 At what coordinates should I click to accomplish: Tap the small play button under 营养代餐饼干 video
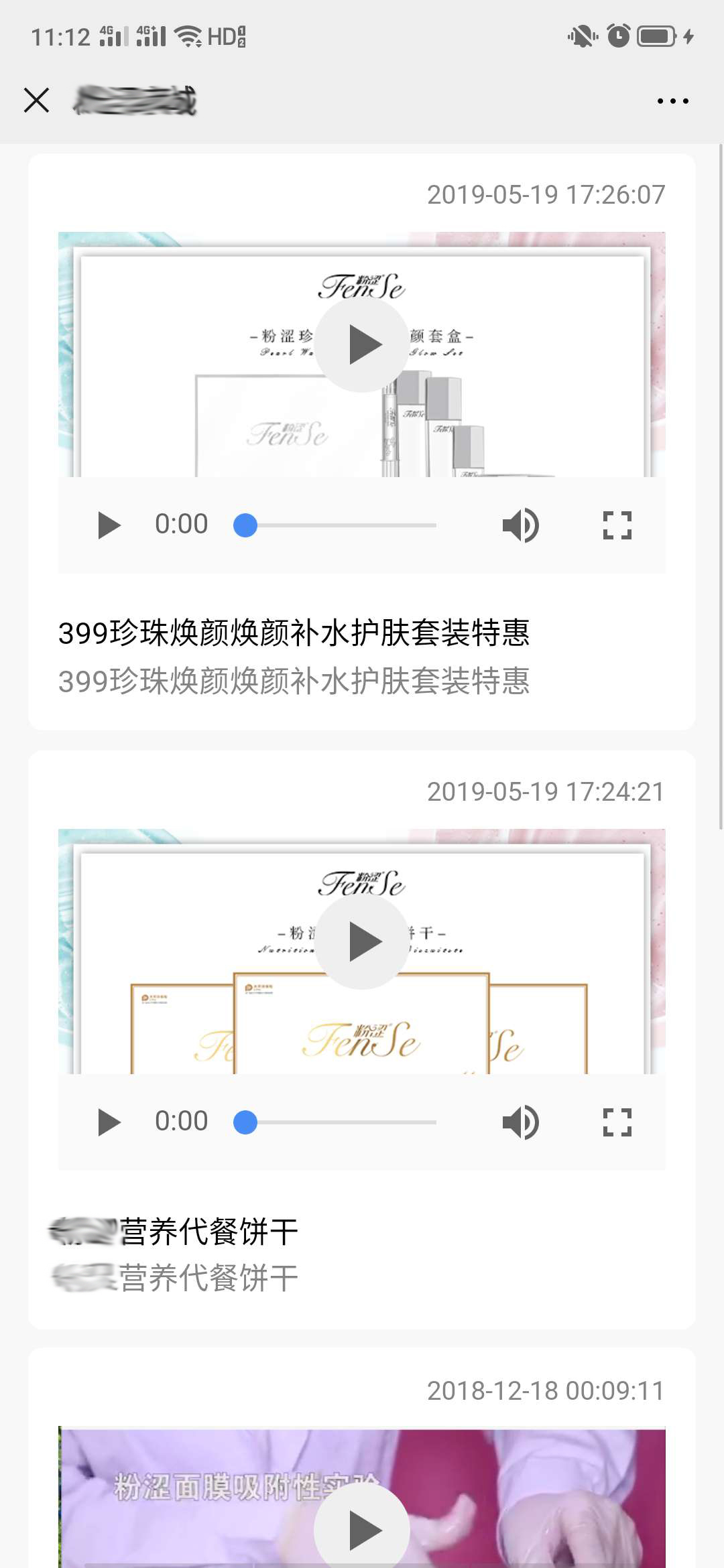(x=109, y=1122)
